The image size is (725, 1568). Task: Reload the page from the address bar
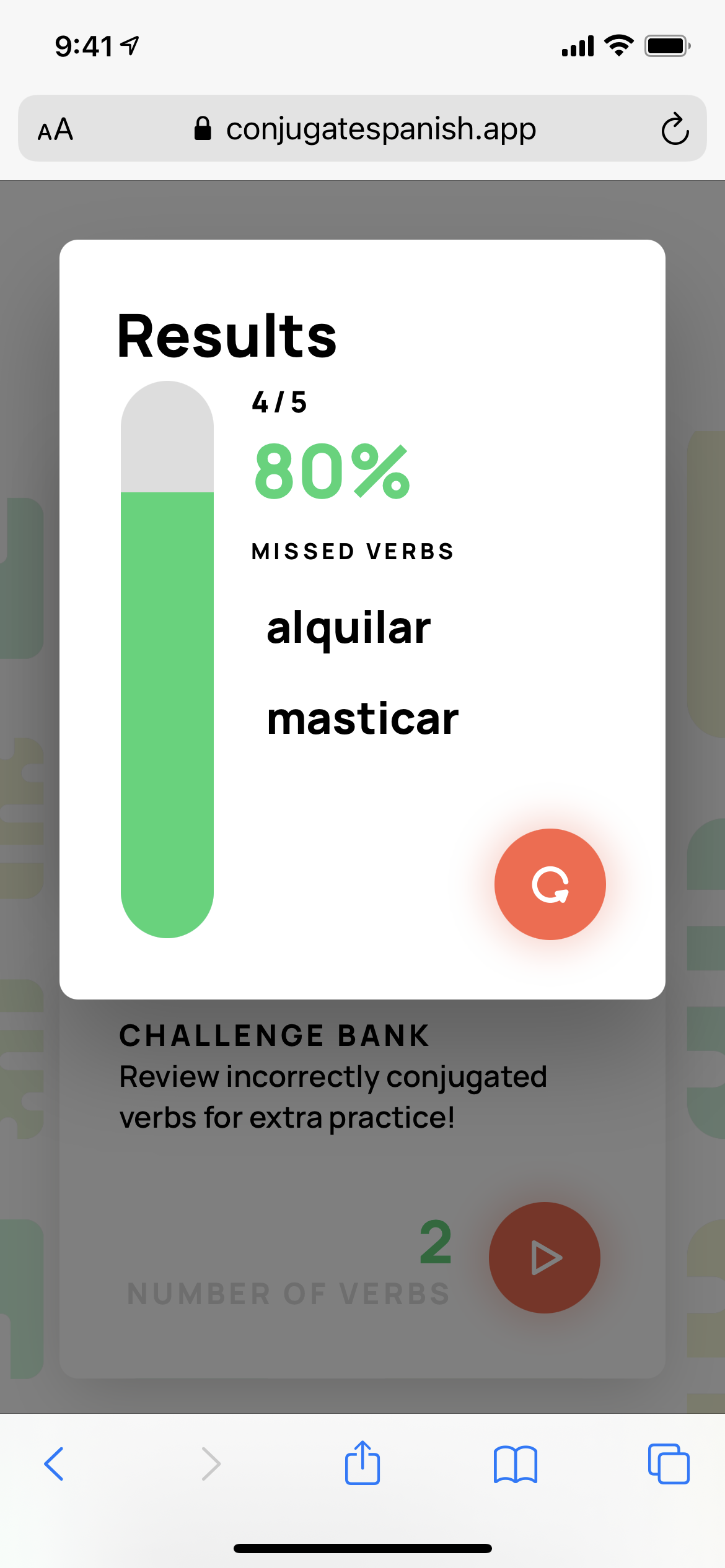(x=675, y=129)
